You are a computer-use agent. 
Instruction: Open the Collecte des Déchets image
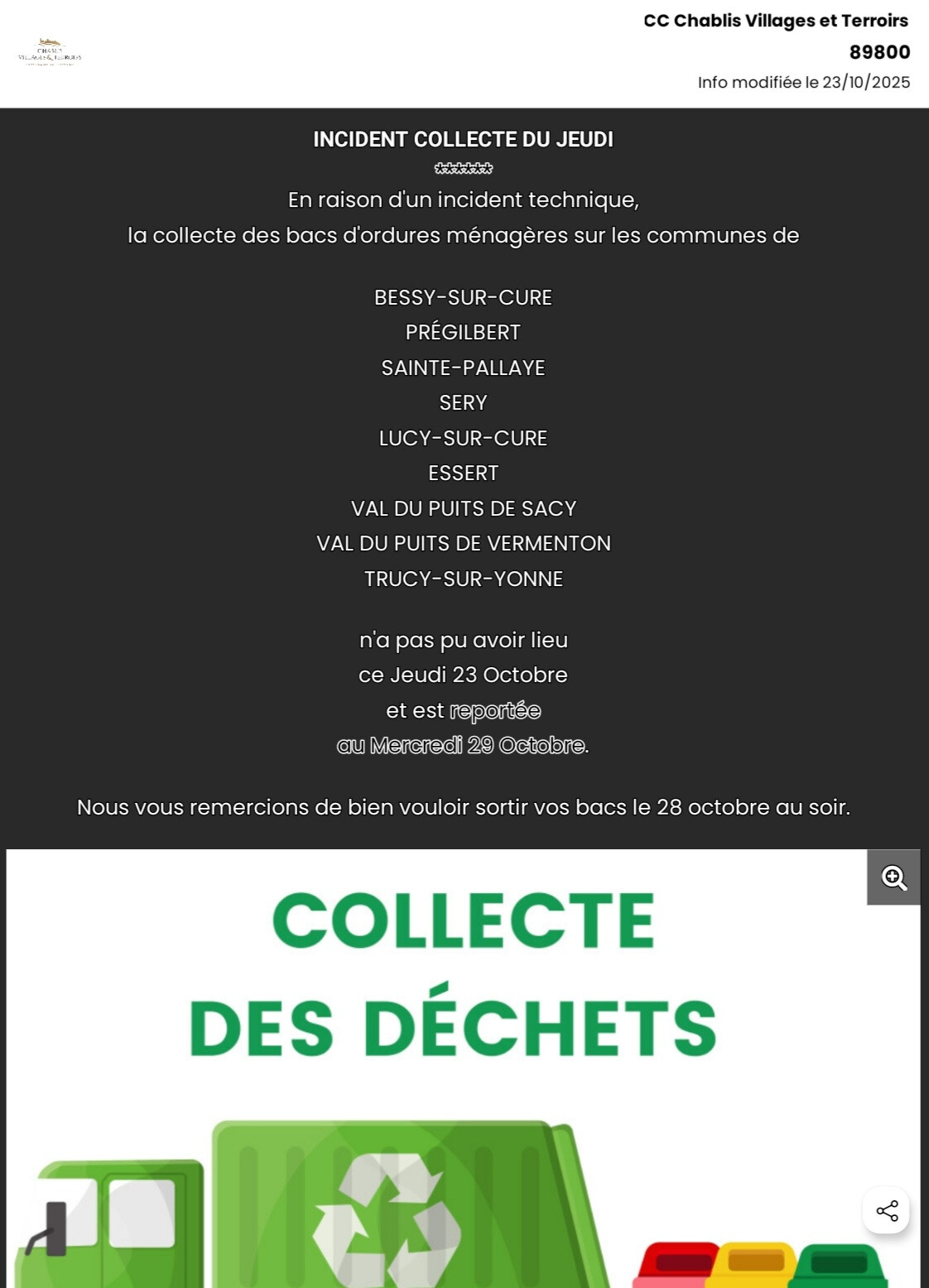point(463,1069)
